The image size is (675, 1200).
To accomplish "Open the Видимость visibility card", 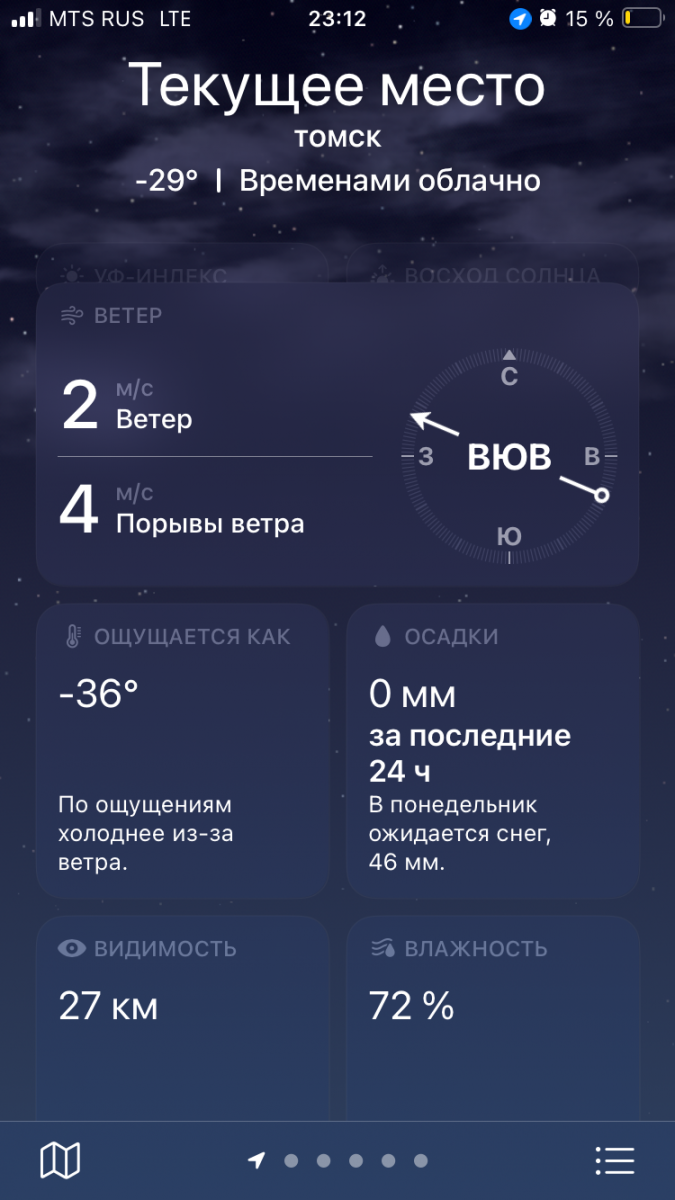I will click(183, 1018).
